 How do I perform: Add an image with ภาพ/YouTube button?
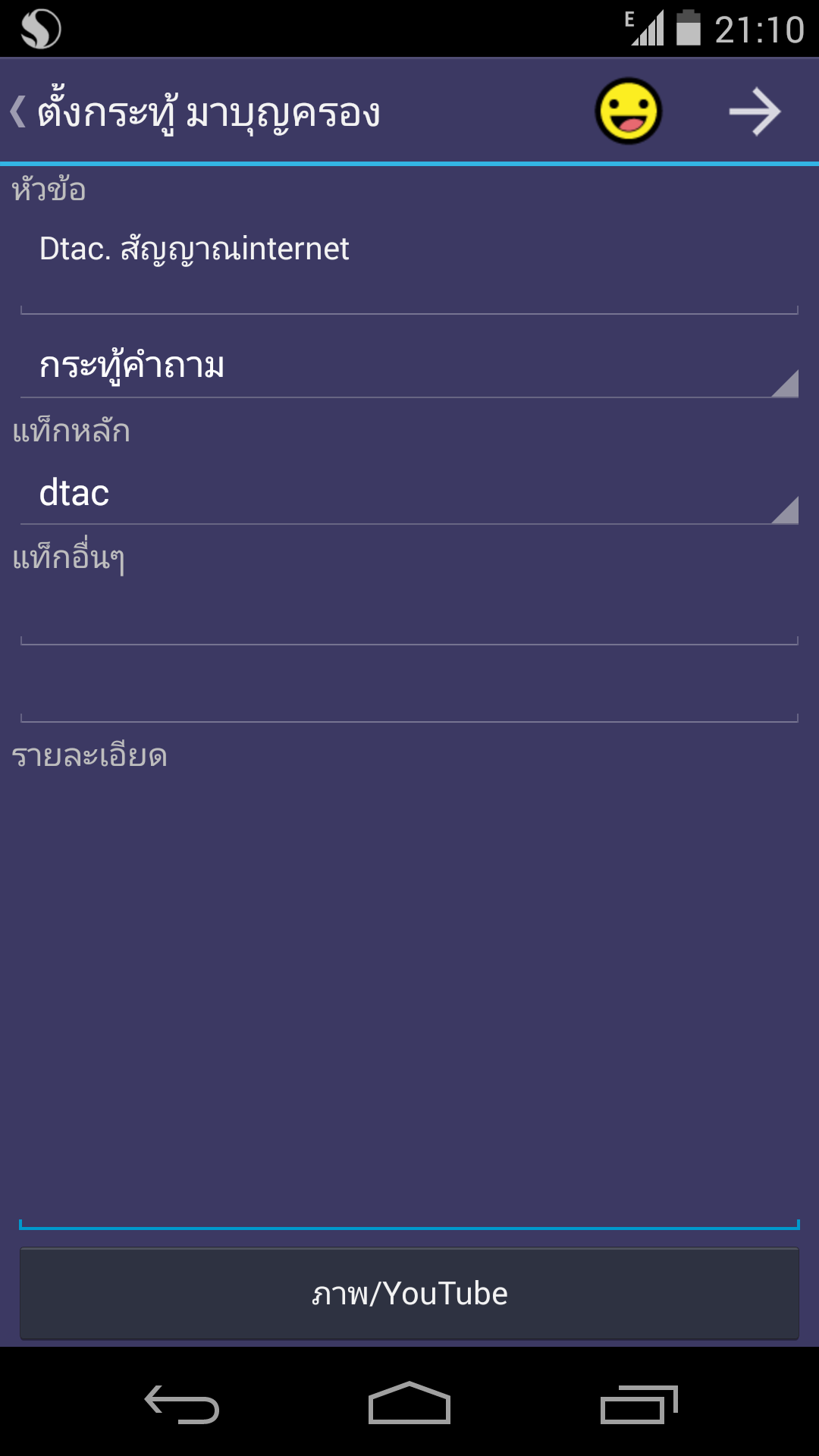pos(409,1294)
